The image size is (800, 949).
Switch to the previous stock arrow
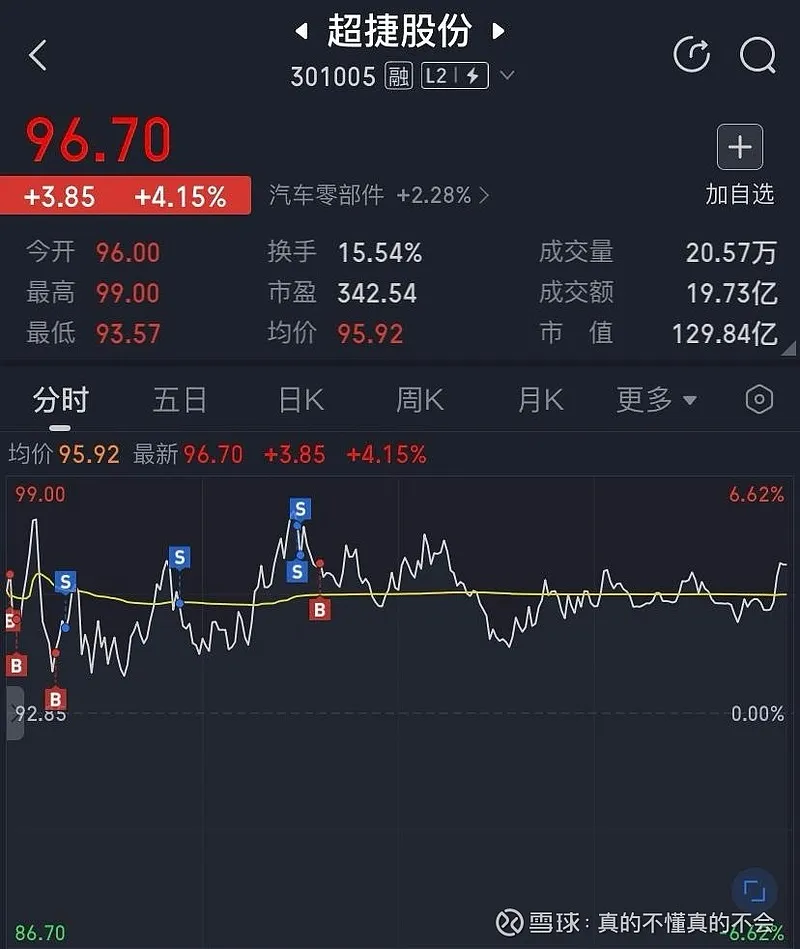pyautogui.click(x=301, y=32)
